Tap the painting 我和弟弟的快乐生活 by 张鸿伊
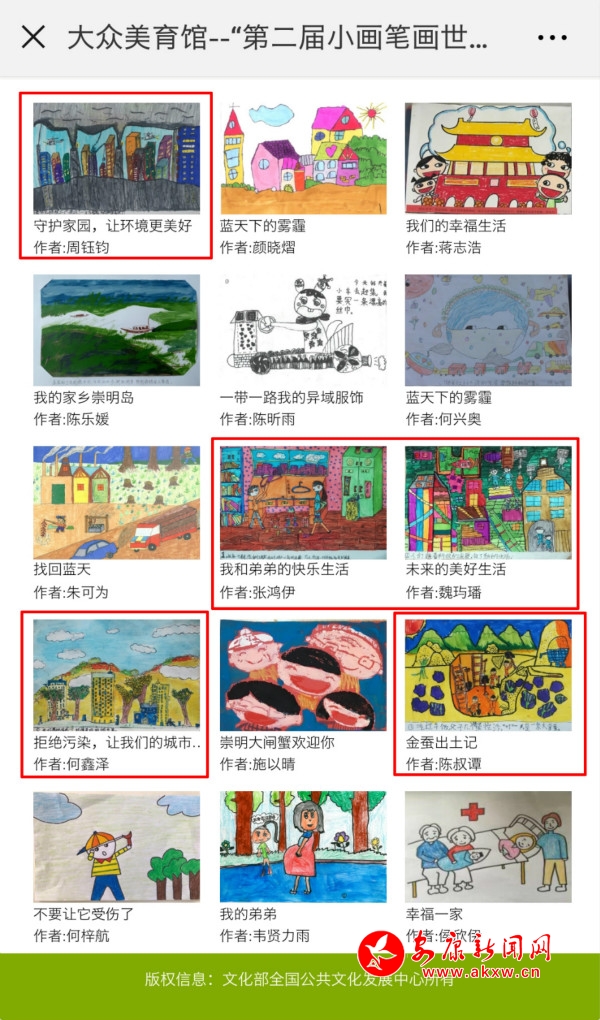 (303, 503)
